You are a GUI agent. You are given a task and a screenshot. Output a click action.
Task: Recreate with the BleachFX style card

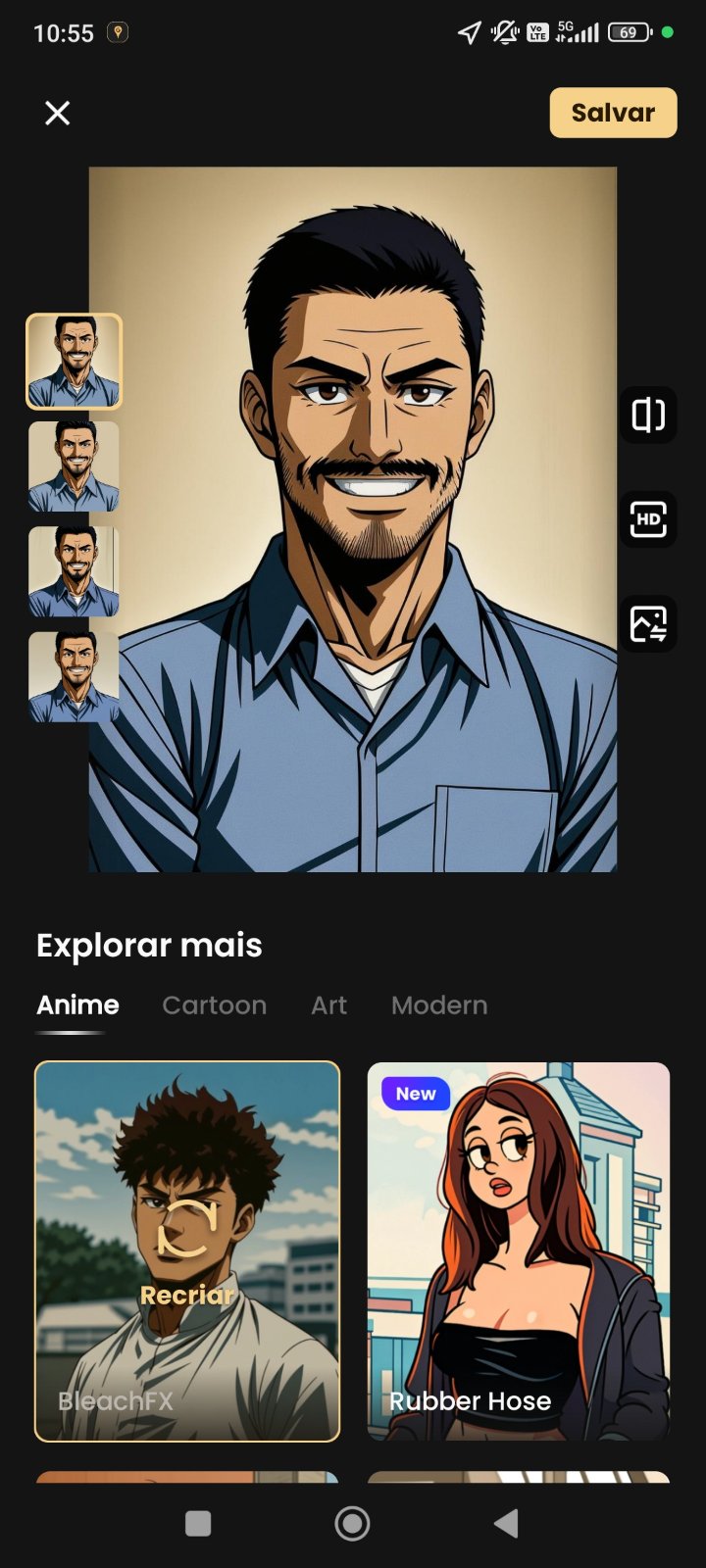pos(187,1251)
